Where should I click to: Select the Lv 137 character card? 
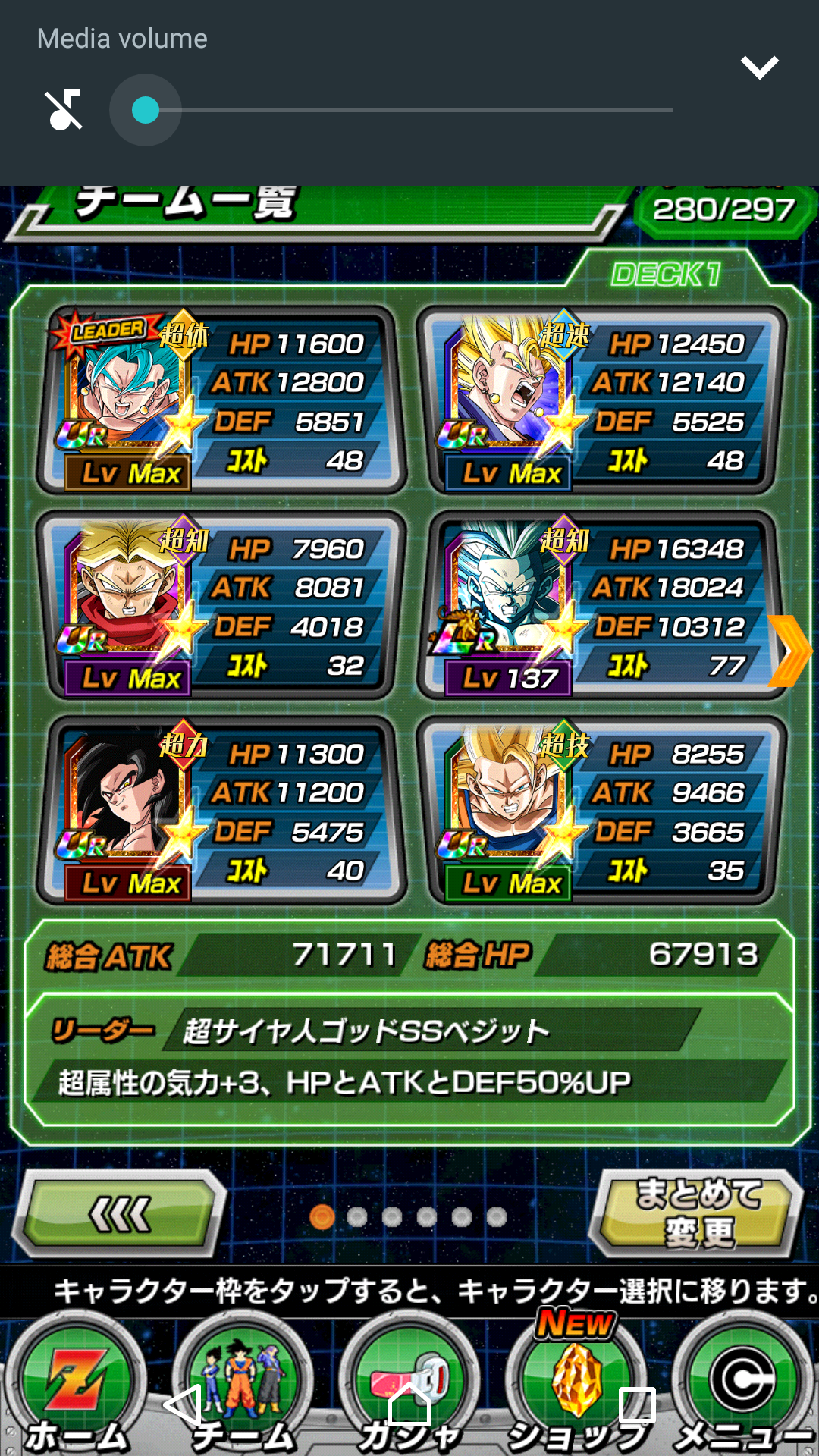tap(601, 605)
